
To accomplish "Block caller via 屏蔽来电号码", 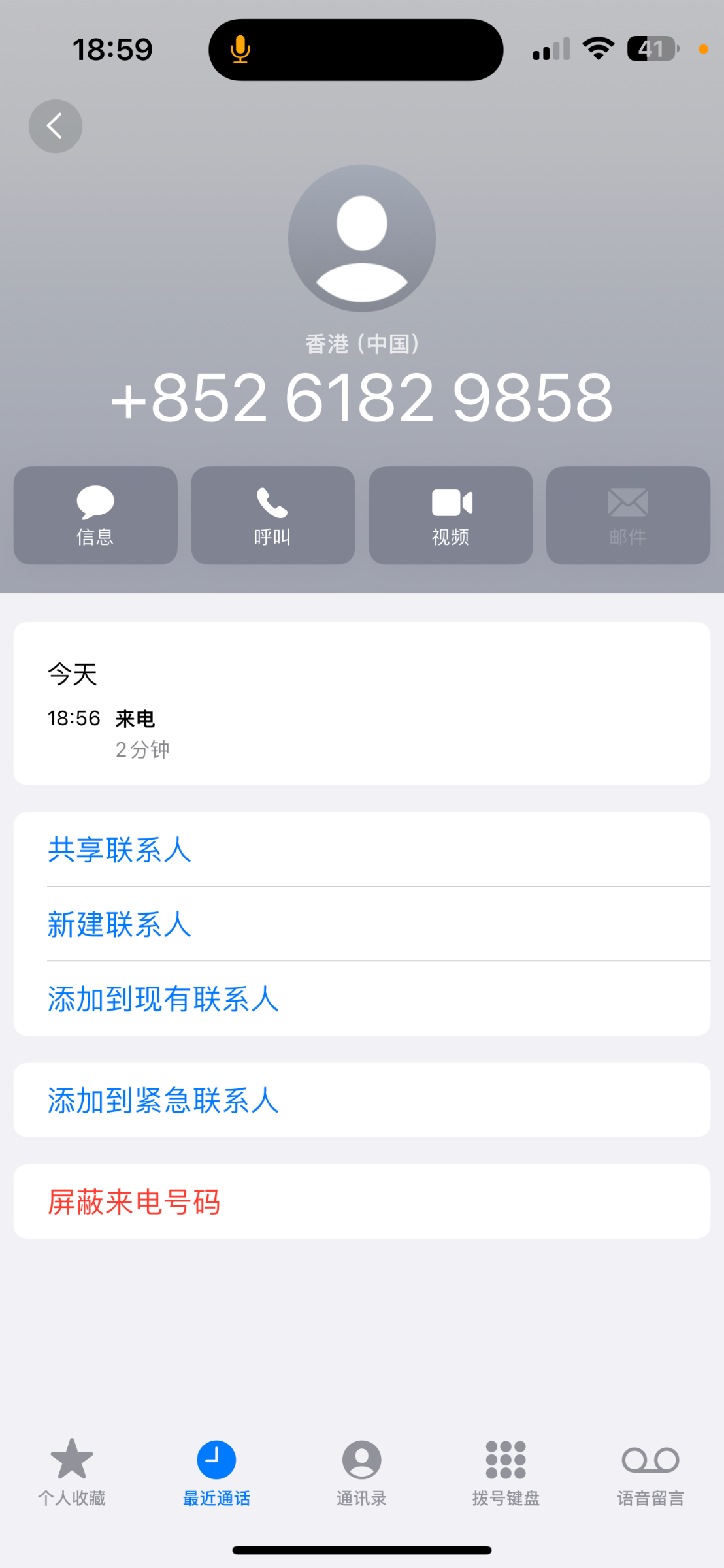I will pos(135,1202).
